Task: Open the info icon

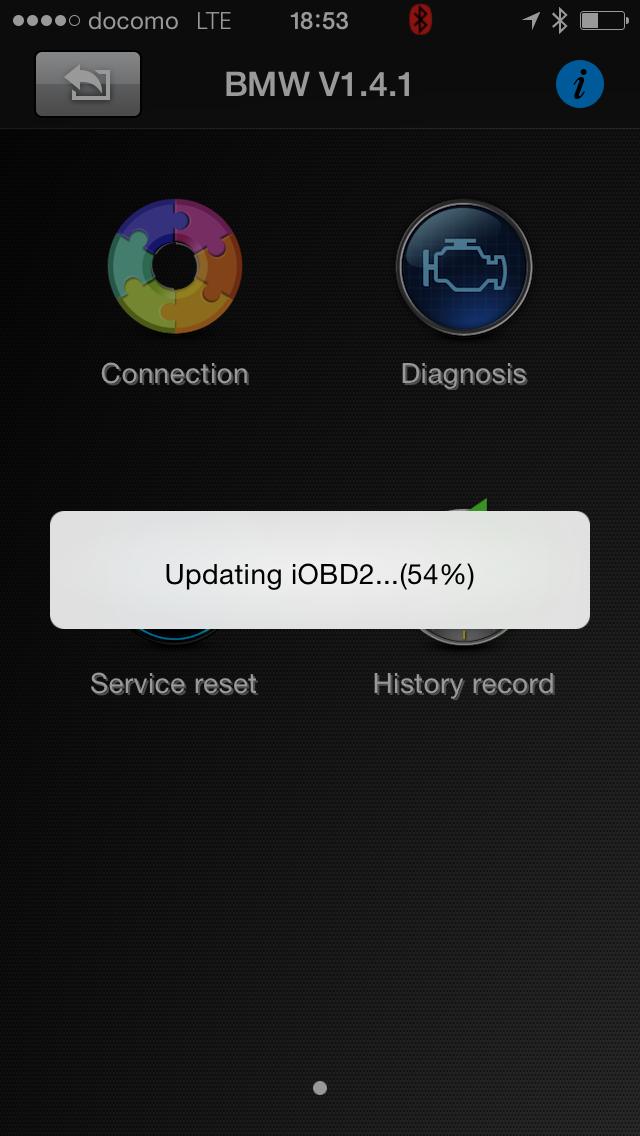Action: [580, 85]
